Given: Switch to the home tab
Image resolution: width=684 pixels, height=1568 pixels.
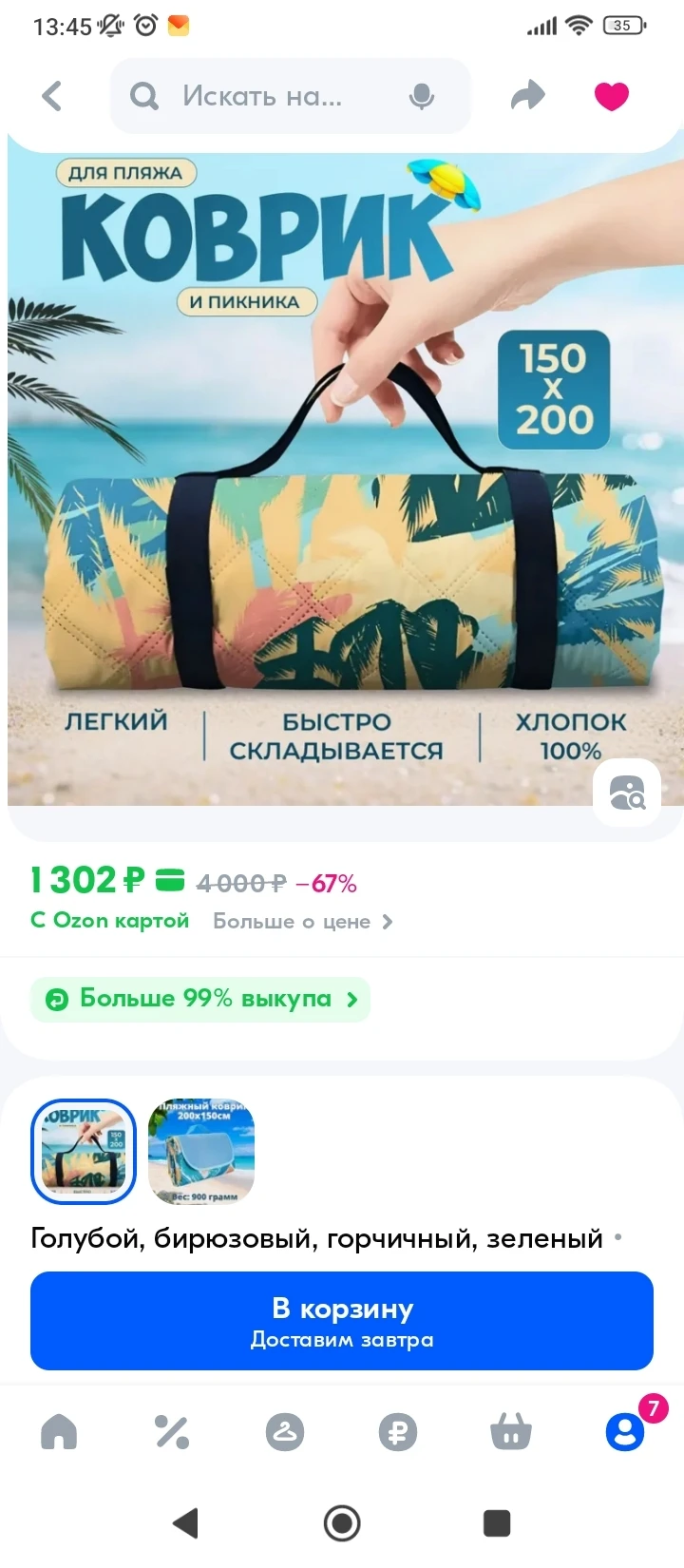Looking at the screenshot, I should 59,1431.
